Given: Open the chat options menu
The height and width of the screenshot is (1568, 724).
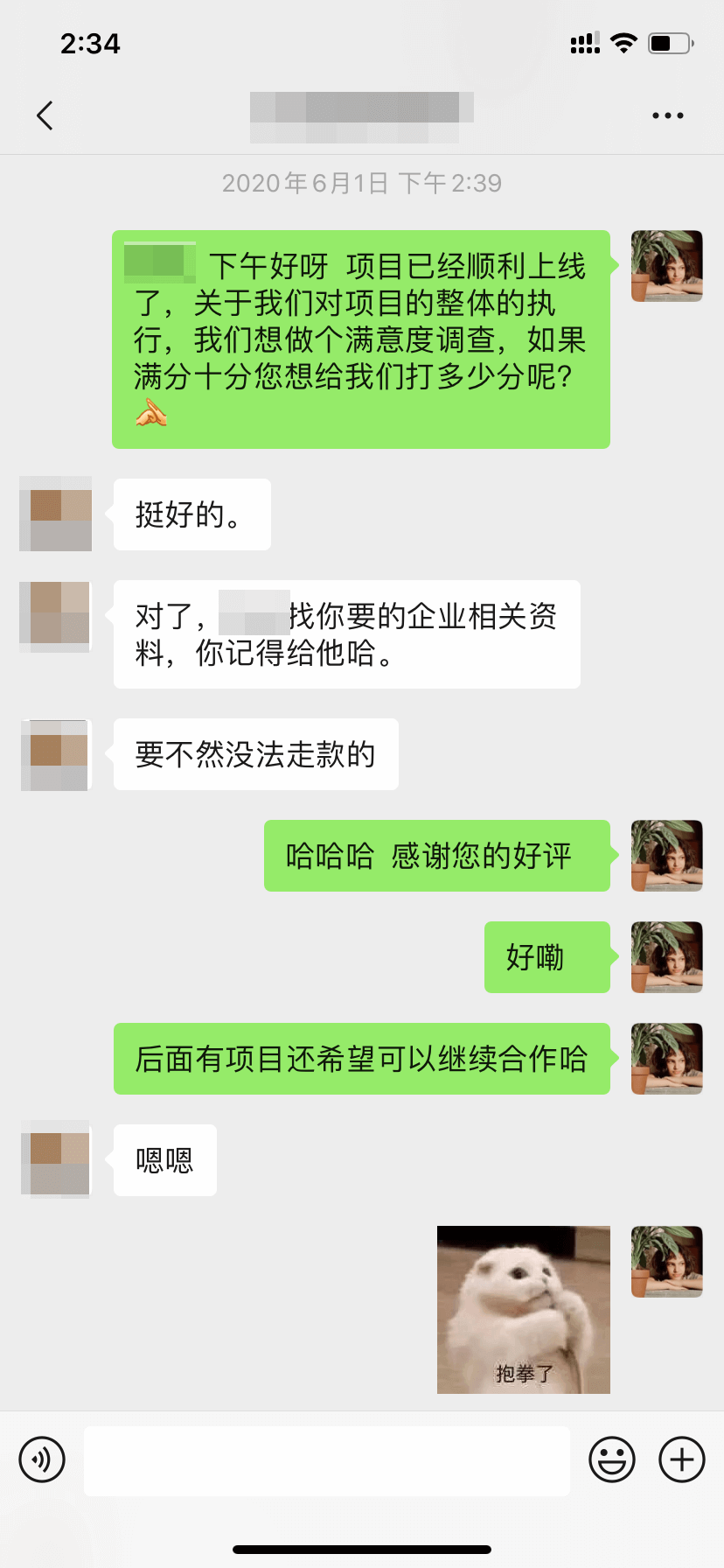Looking at the screenshot, I should pos(667,115).
